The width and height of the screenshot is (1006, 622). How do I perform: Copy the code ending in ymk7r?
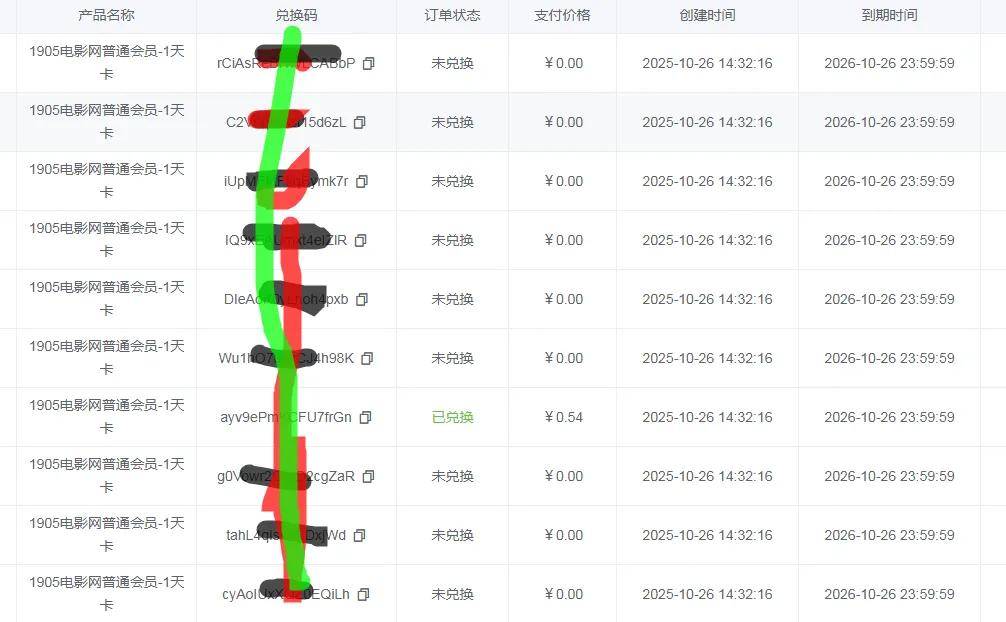(362, 181)
